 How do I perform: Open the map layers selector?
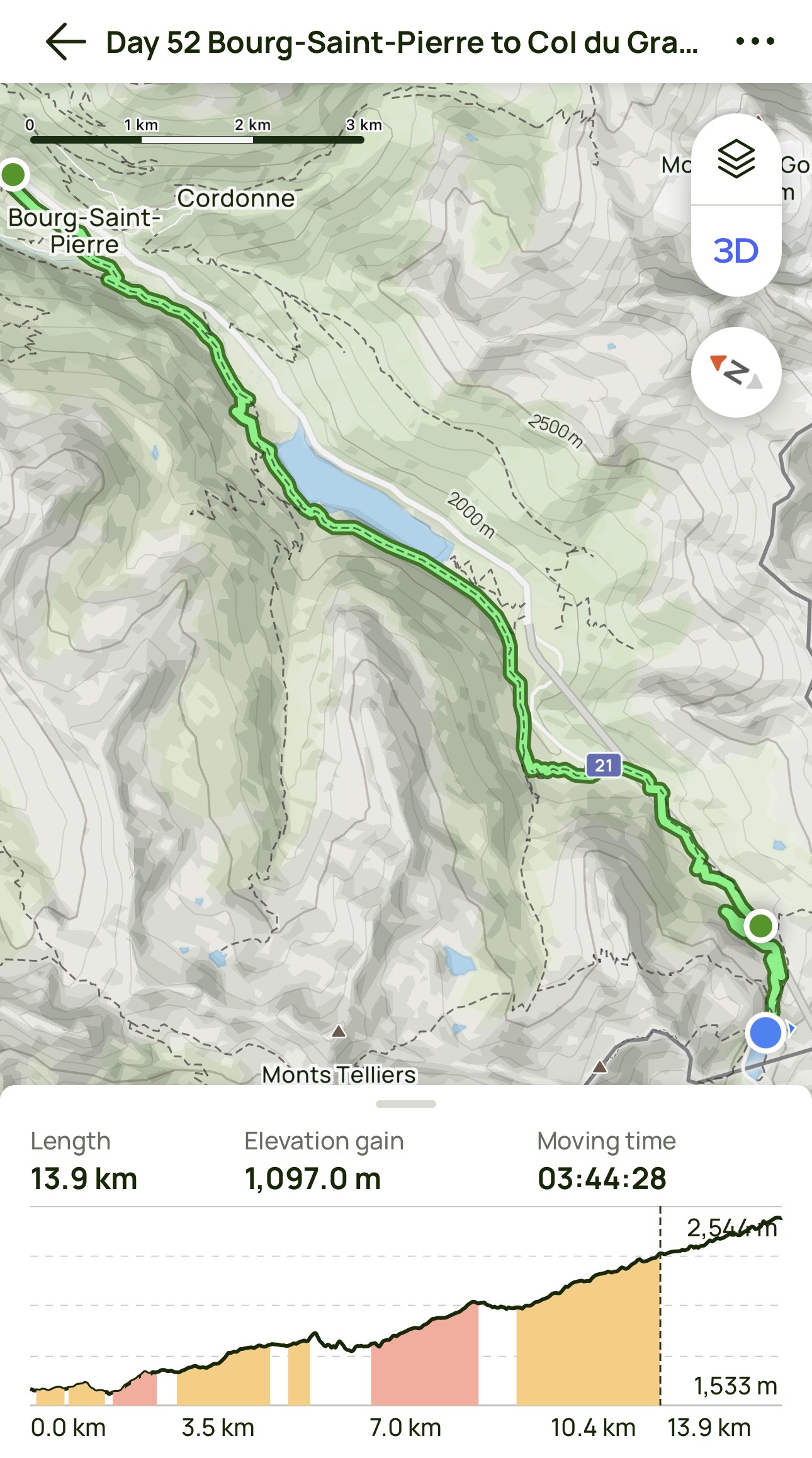pyautogui.click(x=736, y=160)
